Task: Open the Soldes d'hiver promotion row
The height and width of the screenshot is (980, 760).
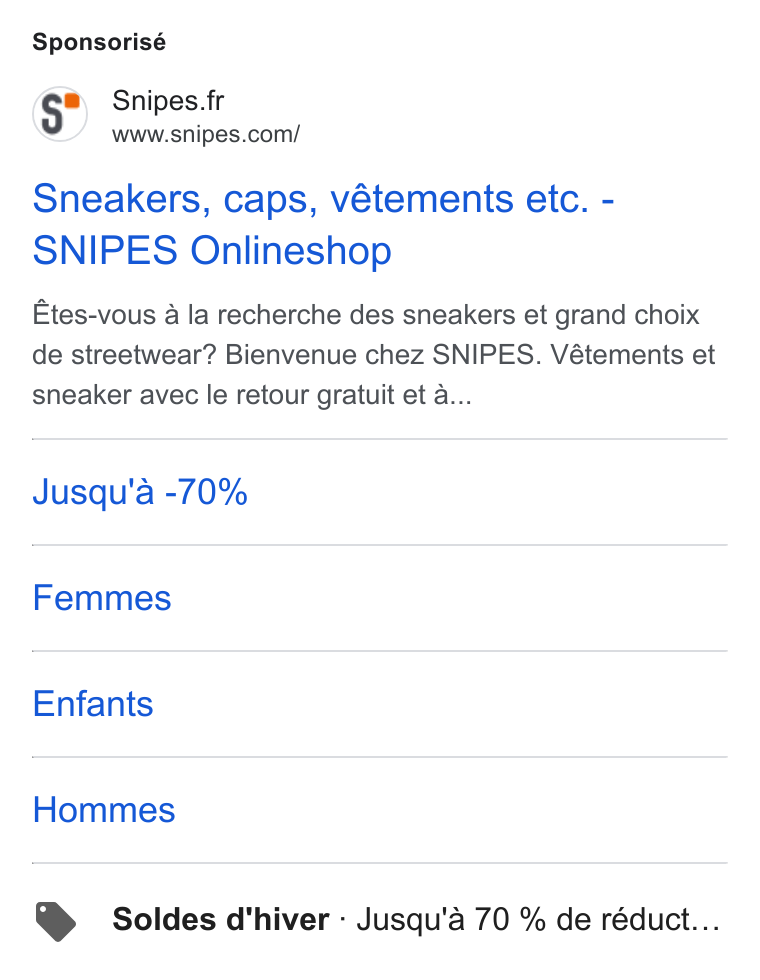Action: pyautogui.click(x=379, y=921)
